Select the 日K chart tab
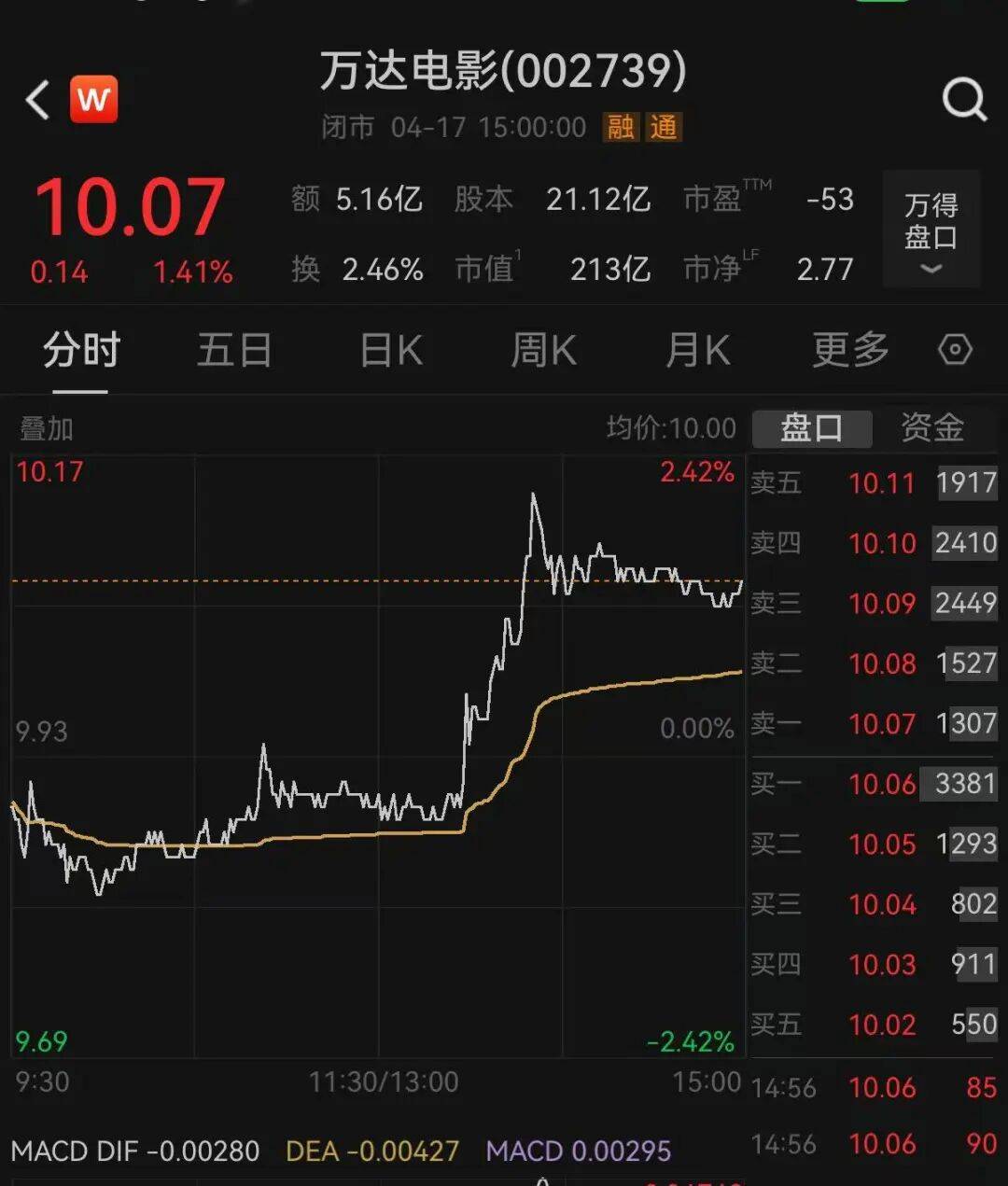 (391, 351)
